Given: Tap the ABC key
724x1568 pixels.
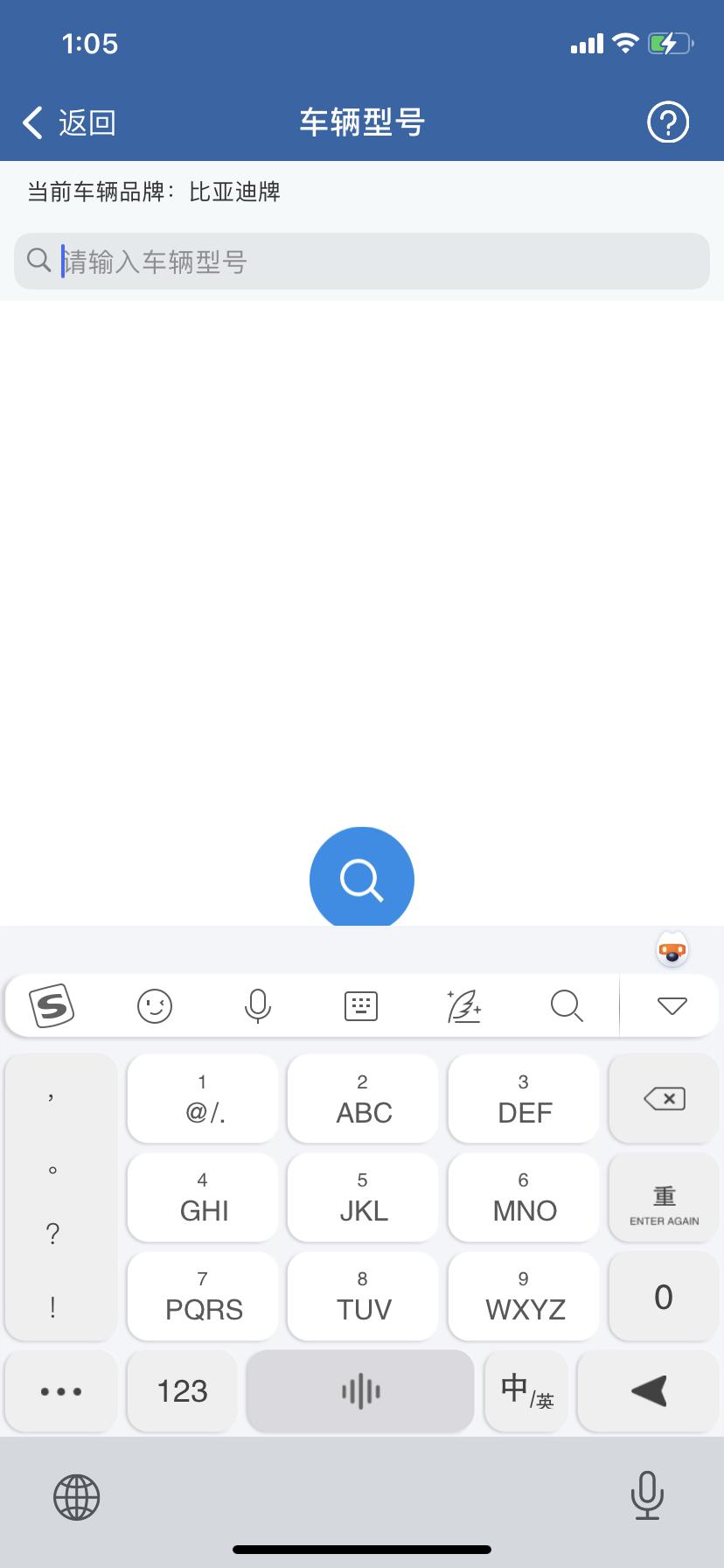Looking at the screenshot, I should (x=363, y=1099).
